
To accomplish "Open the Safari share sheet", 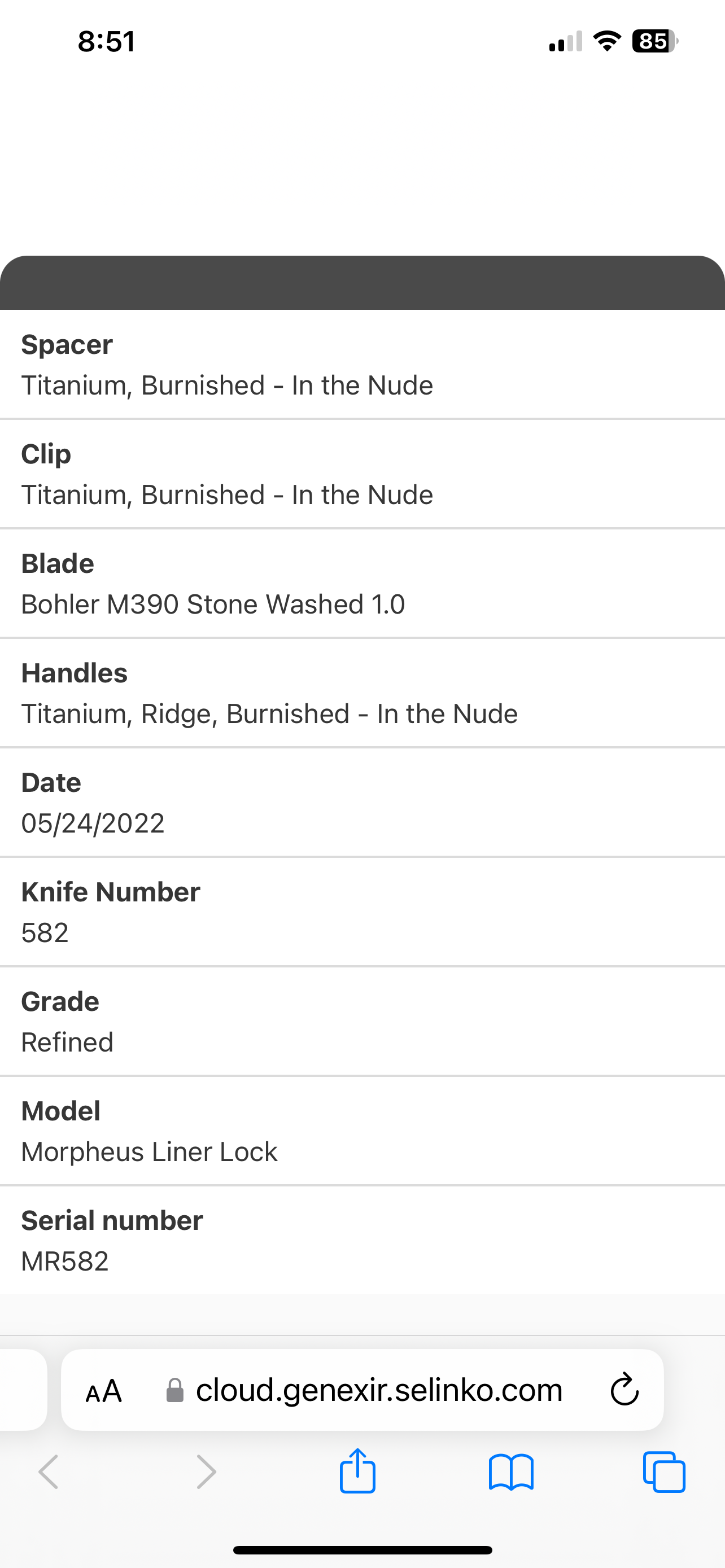I will 357,1472.
